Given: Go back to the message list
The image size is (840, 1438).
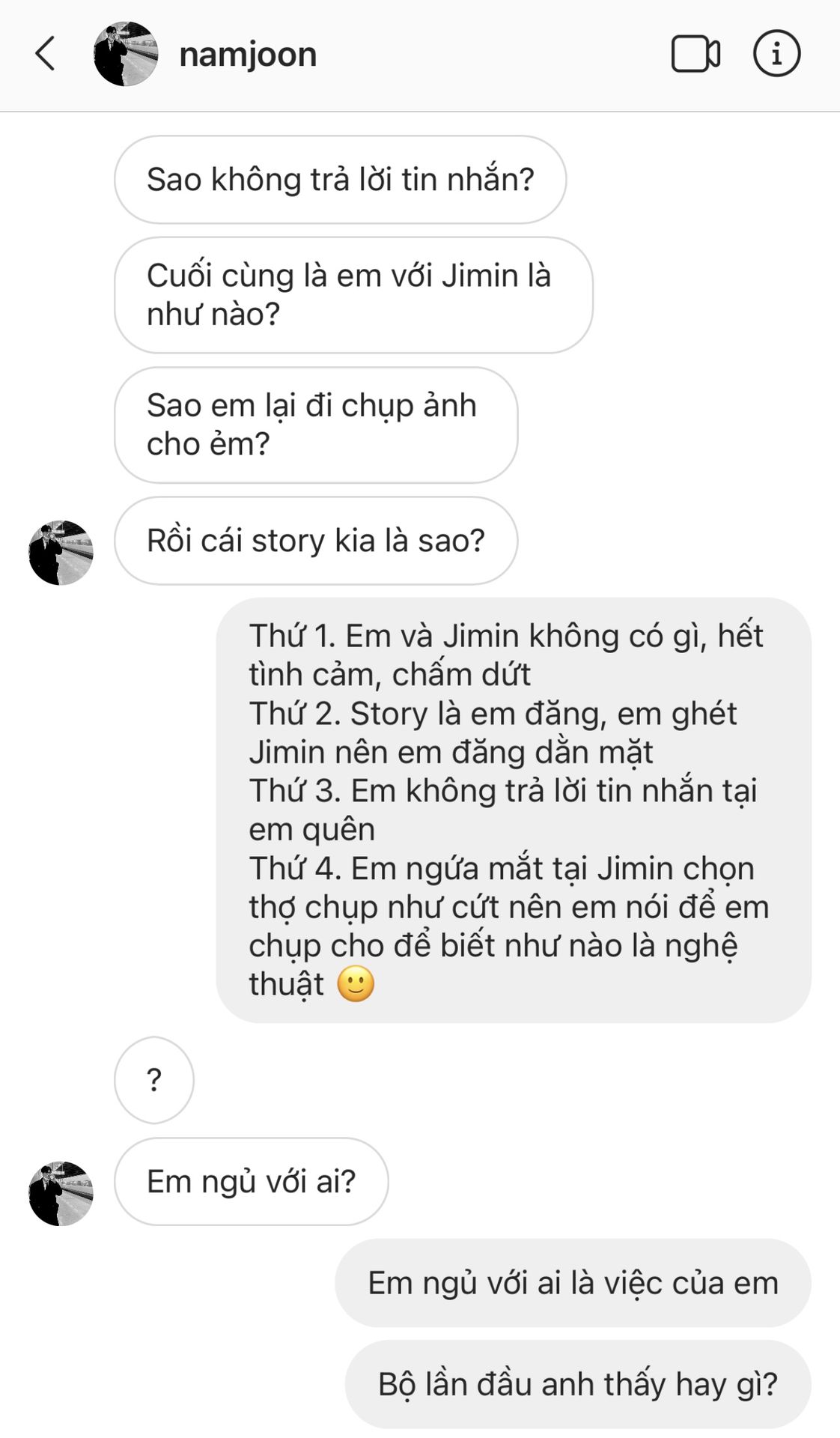Looking at the screenshot, I should pos(45,54).
